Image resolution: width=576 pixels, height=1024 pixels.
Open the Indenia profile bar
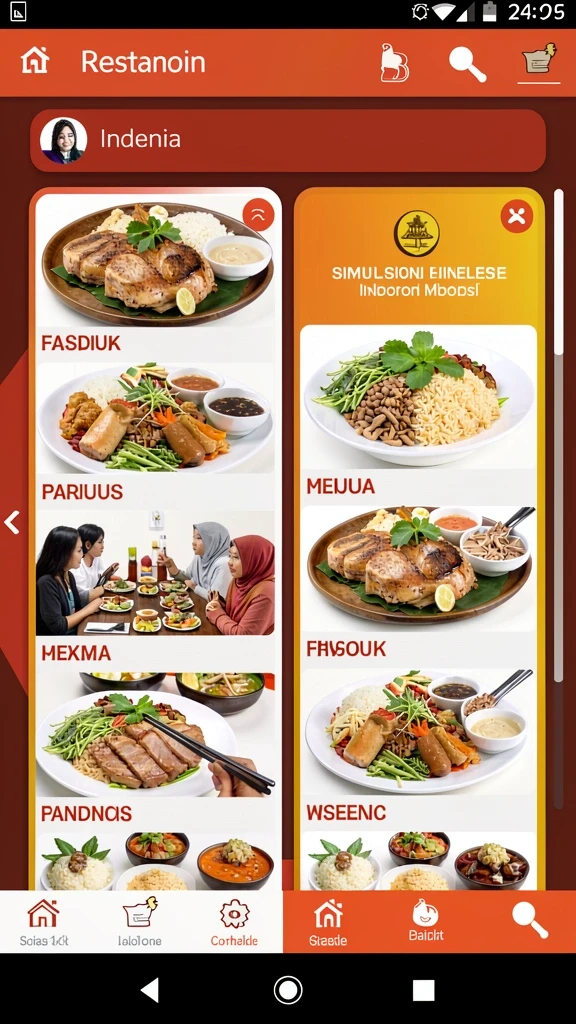pyautogui.click(x=288, y=140)
